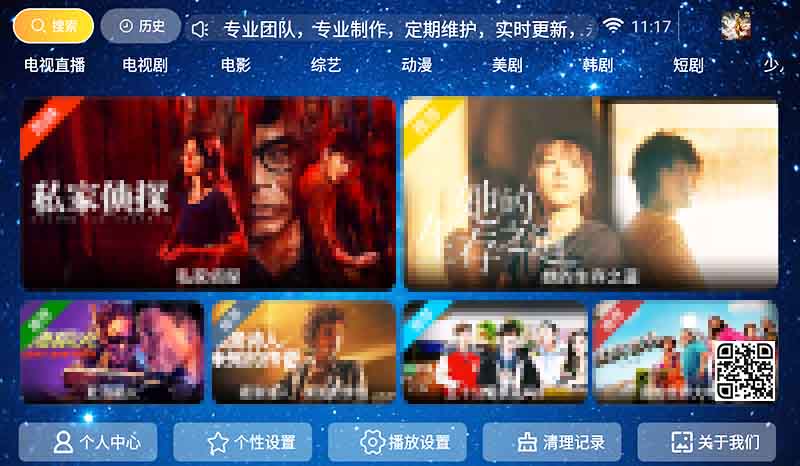Open 个人中心 personal center

click(97, 442)
